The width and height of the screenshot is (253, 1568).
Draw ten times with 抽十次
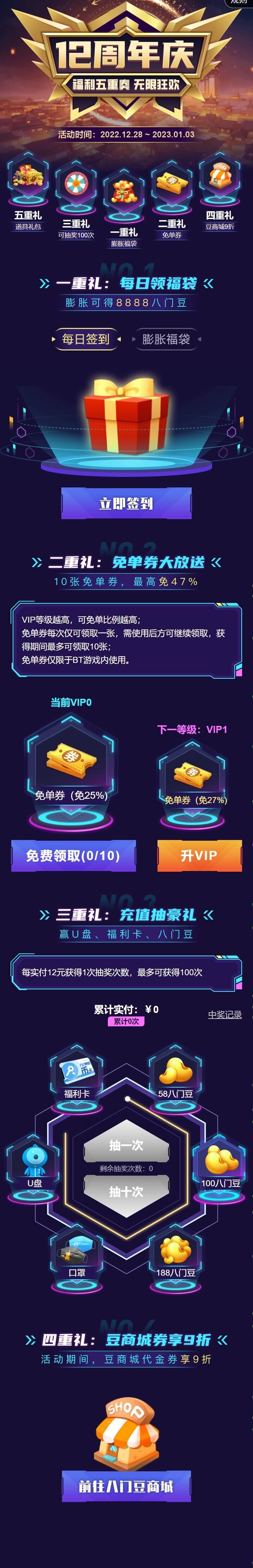point(126,1191)
